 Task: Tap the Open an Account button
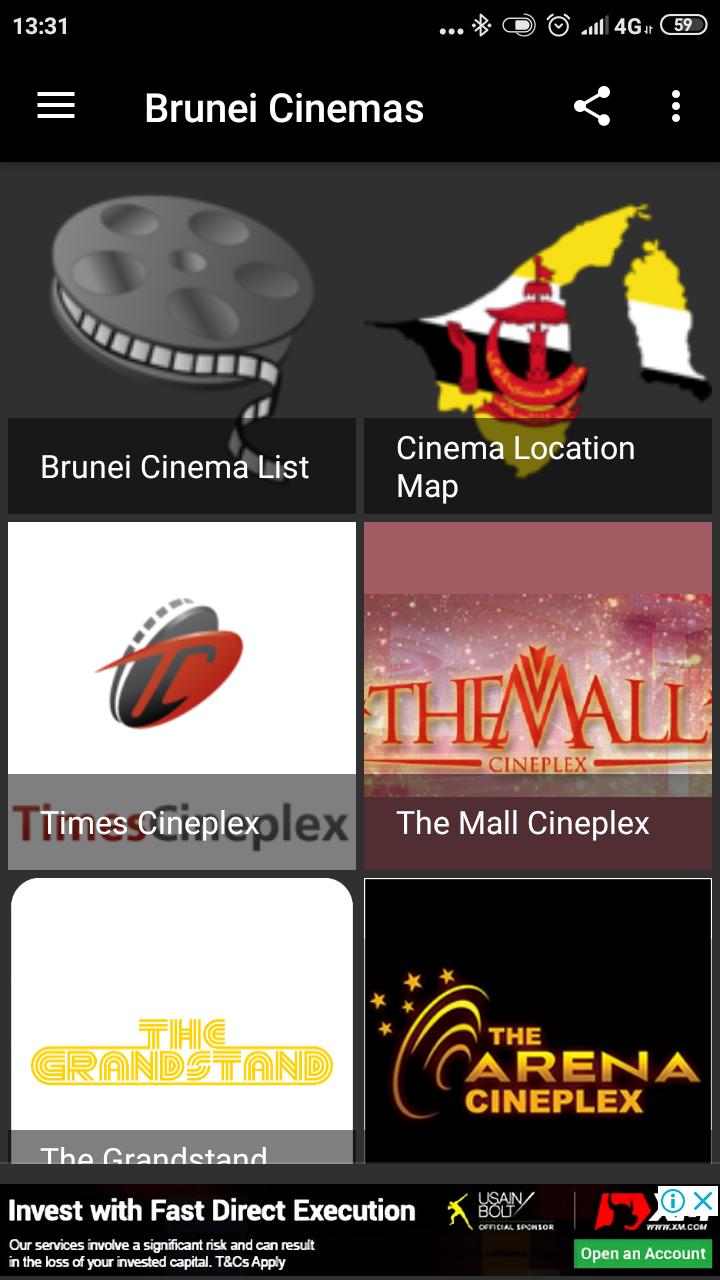[644, 1252]
